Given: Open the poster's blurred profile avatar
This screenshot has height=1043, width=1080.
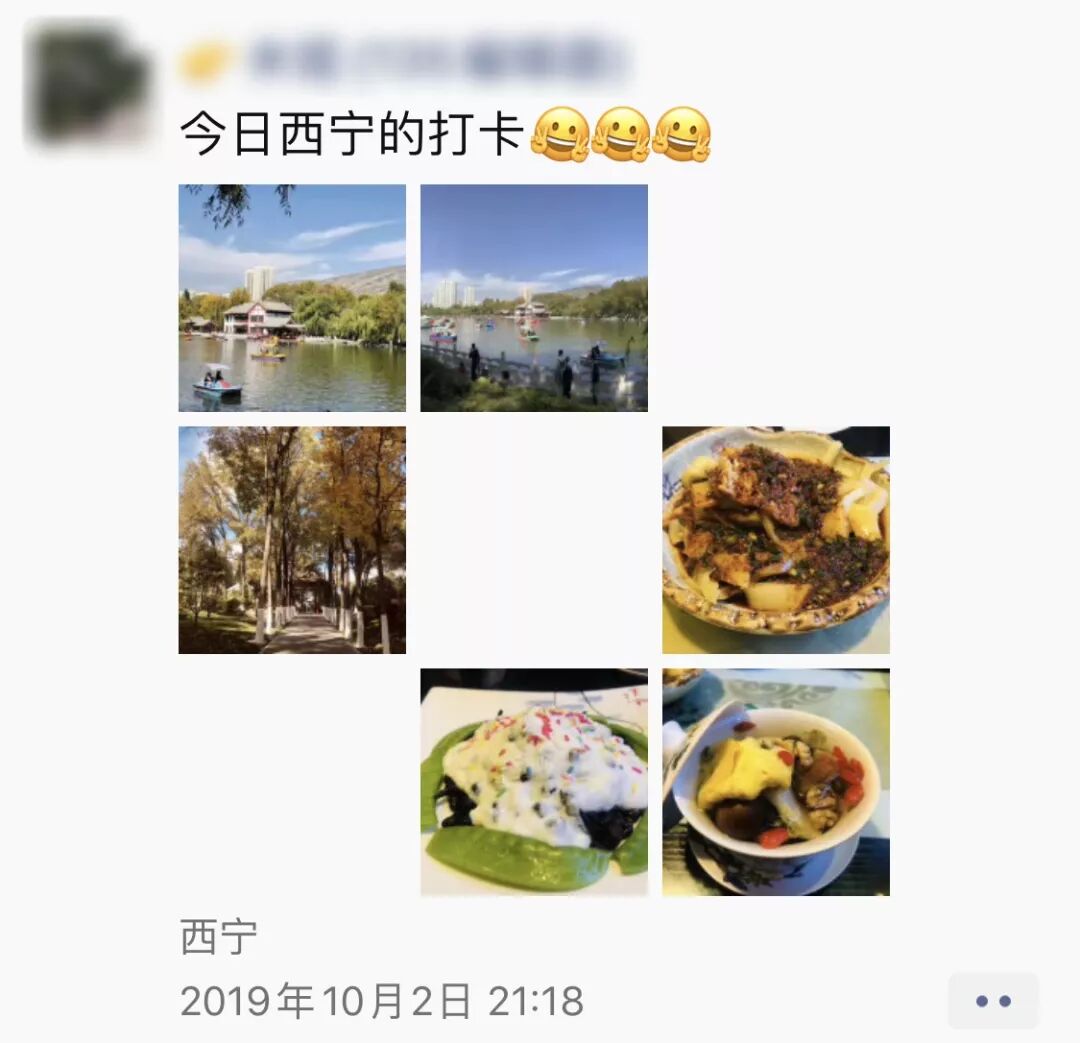Looking at the screenshot, I should [x=90, y=84].
